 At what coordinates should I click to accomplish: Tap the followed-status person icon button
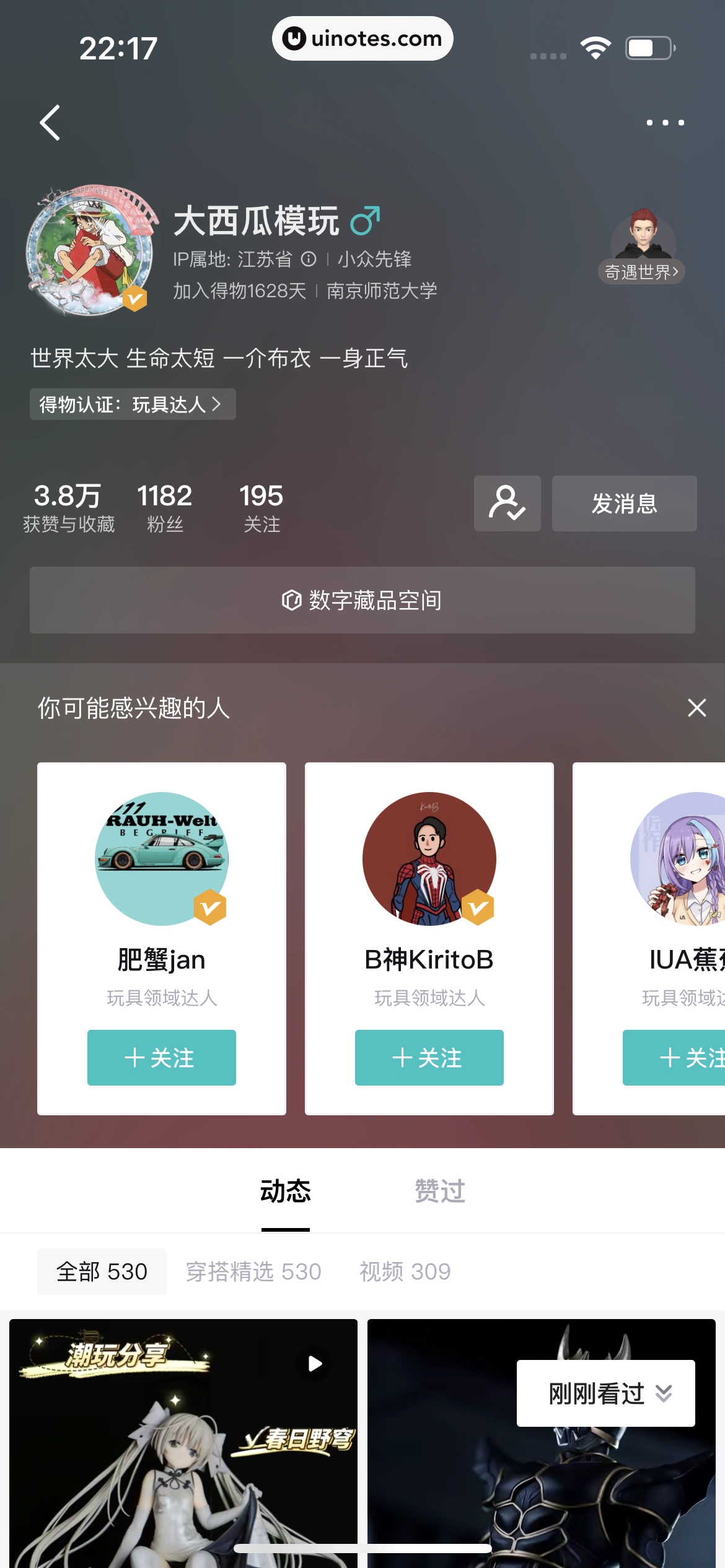click(x=507, y=503)
